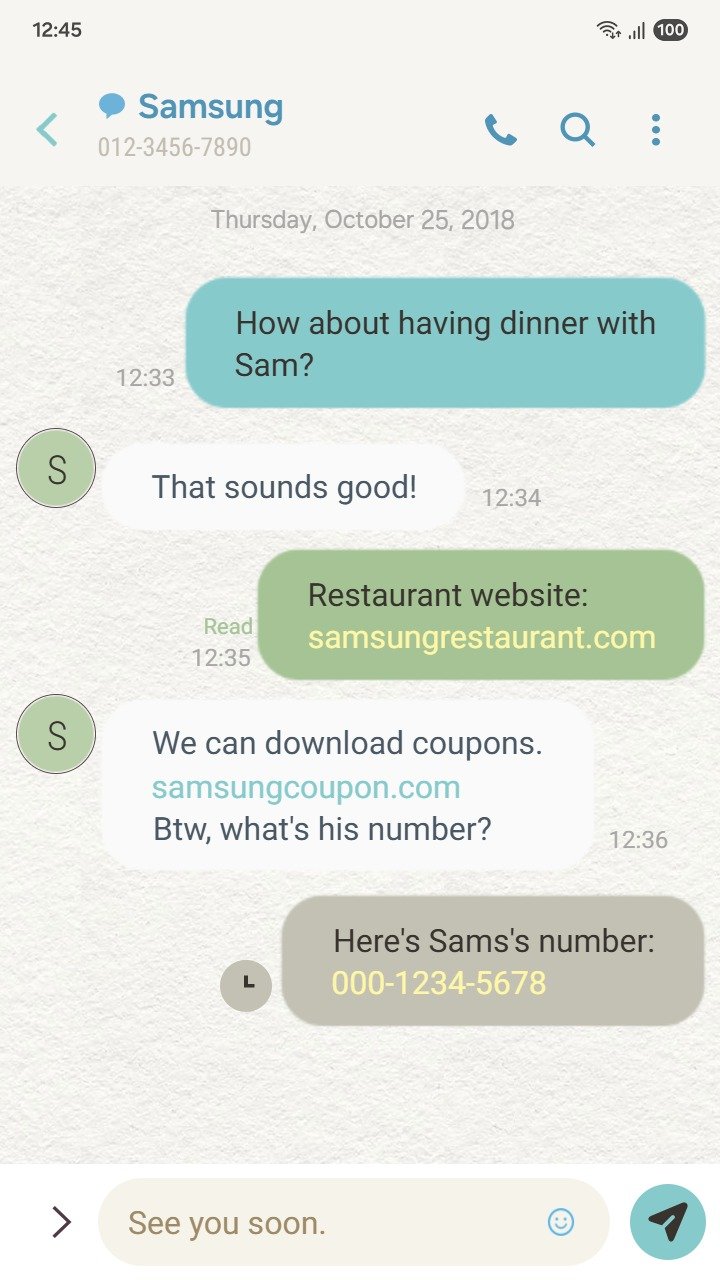The width and height of the screenshot is (720, 1280).
Task: Expand the attachment options arrow
Action: point(62,1221)
